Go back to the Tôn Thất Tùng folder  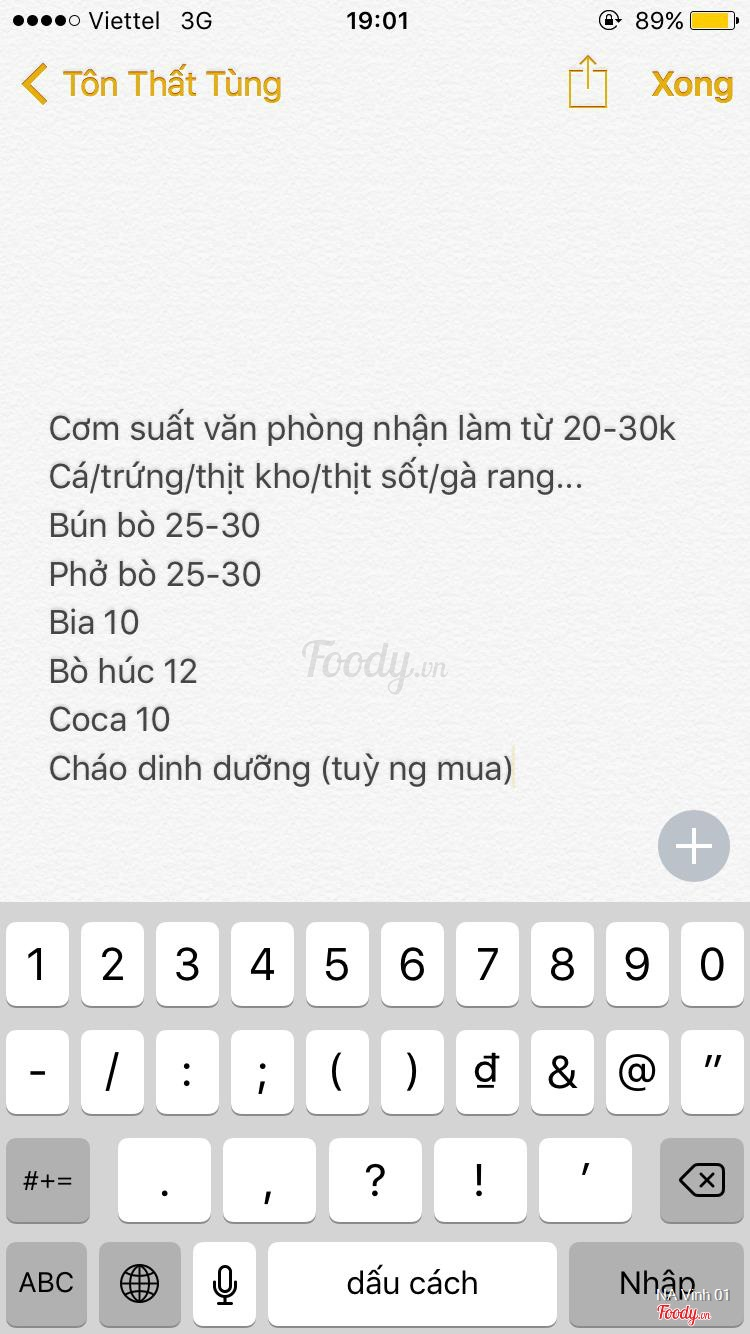(x=152, y=84)
